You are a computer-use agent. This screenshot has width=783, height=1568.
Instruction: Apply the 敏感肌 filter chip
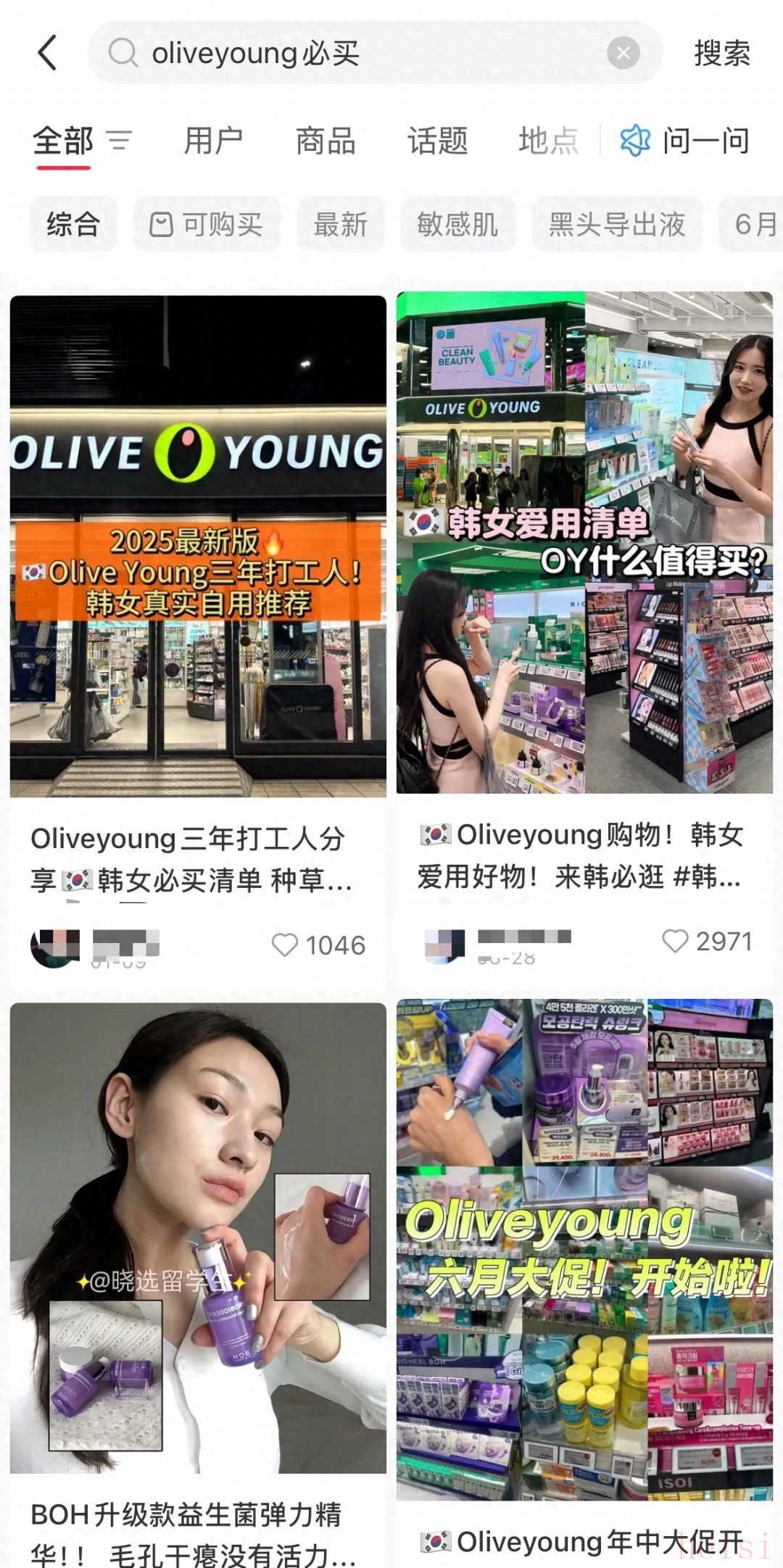click(x=457, y=224)
